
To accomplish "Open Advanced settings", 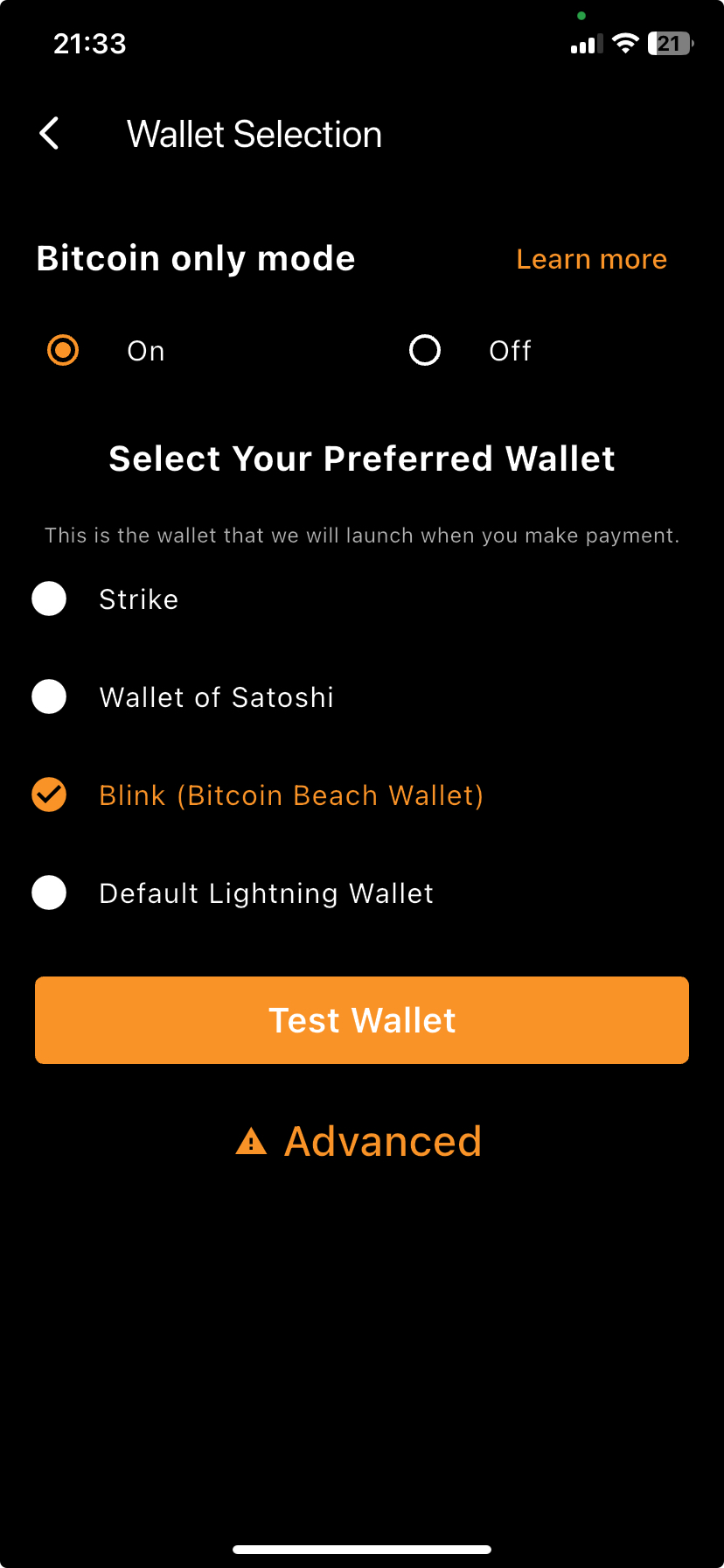I will [x=360, y=1141].
